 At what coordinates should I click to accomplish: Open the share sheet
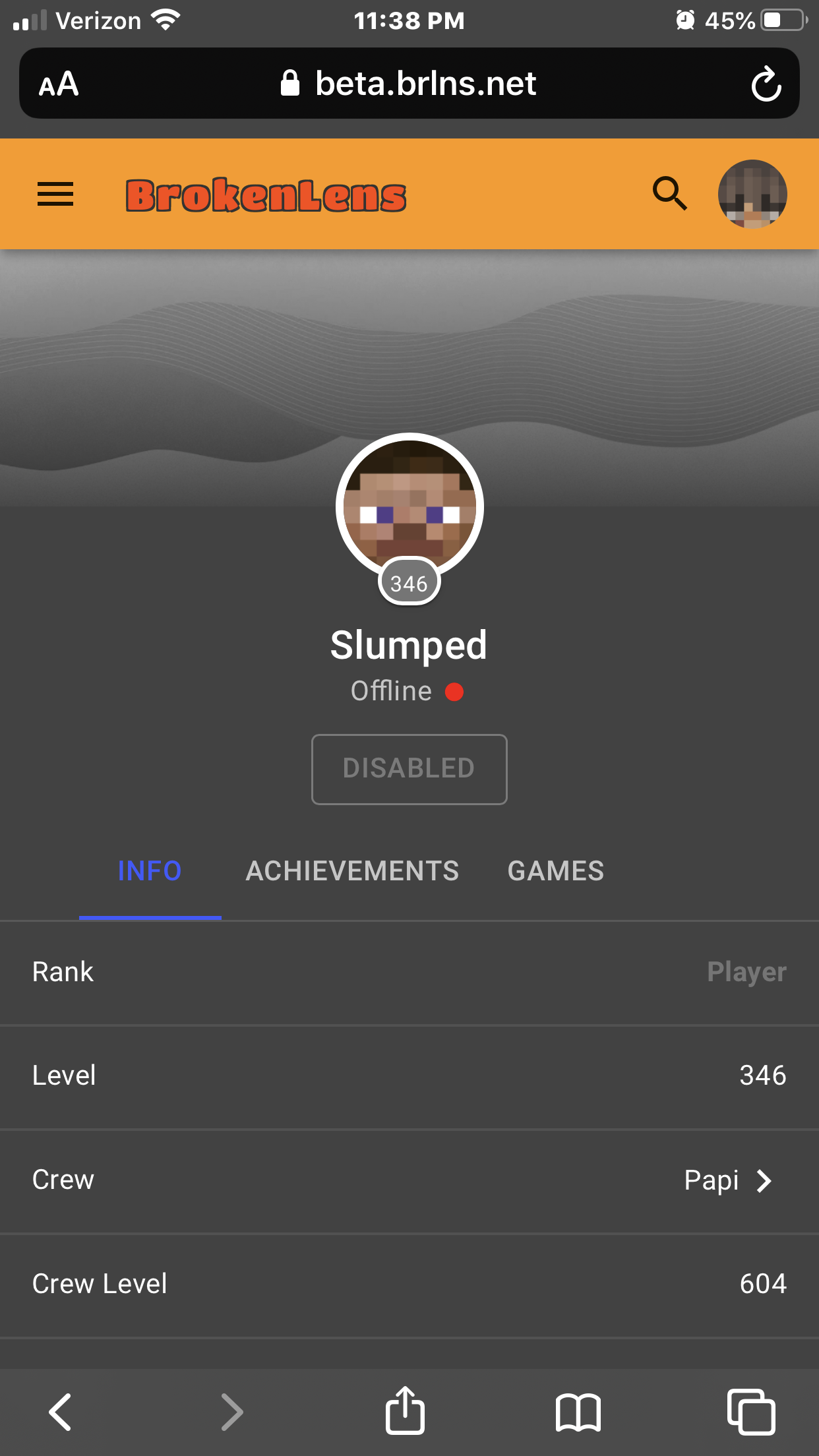tap(405, 1410)
